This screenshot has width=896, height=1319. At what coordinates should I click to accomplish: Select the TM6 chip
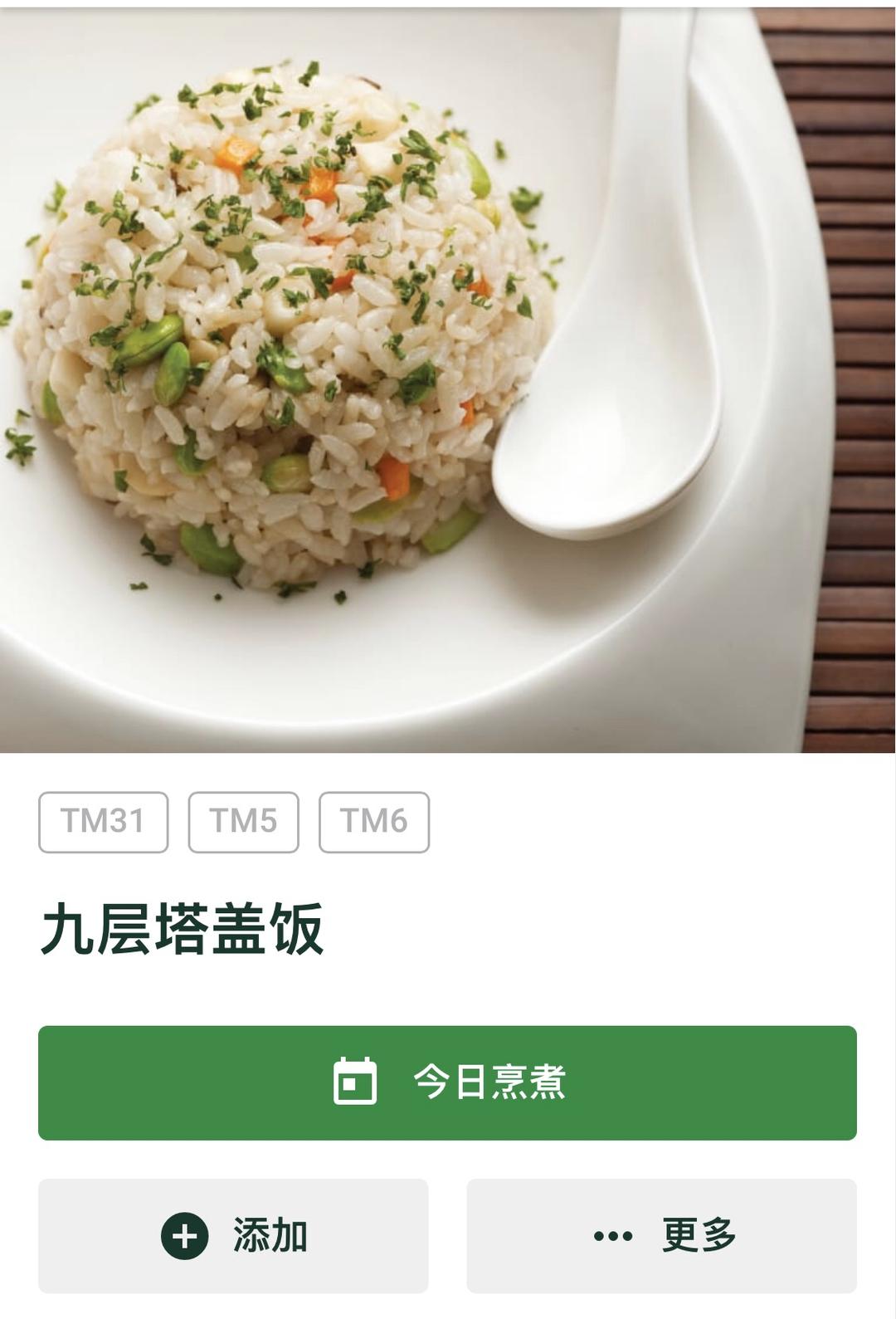click(x=373, y=822)
